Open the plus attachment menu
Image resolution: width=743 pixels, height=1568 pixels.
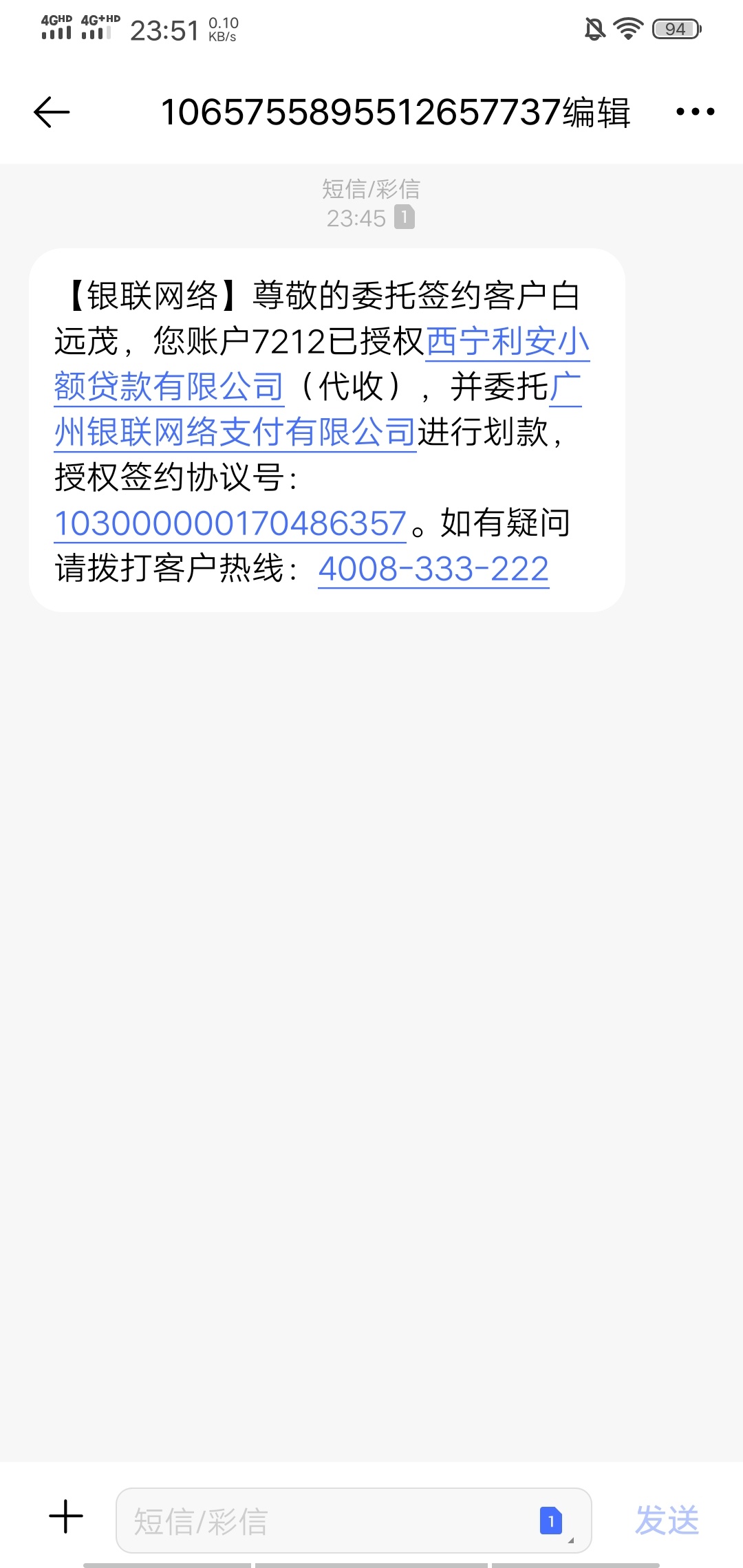pyautogui.click(x=66, y=1516)
